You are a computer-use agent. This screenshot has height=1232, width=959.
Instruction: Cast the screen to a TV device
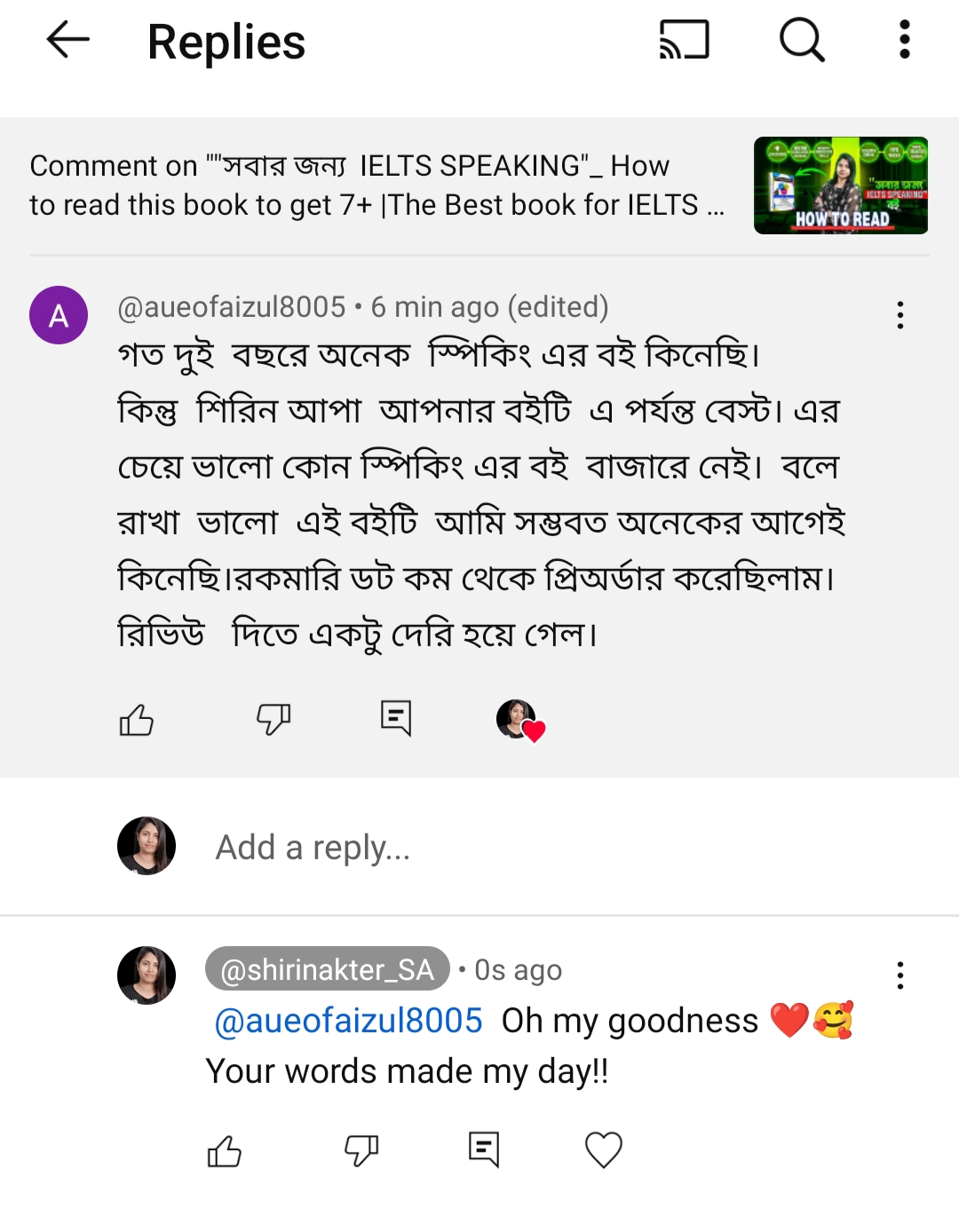(x=684, y=40)
